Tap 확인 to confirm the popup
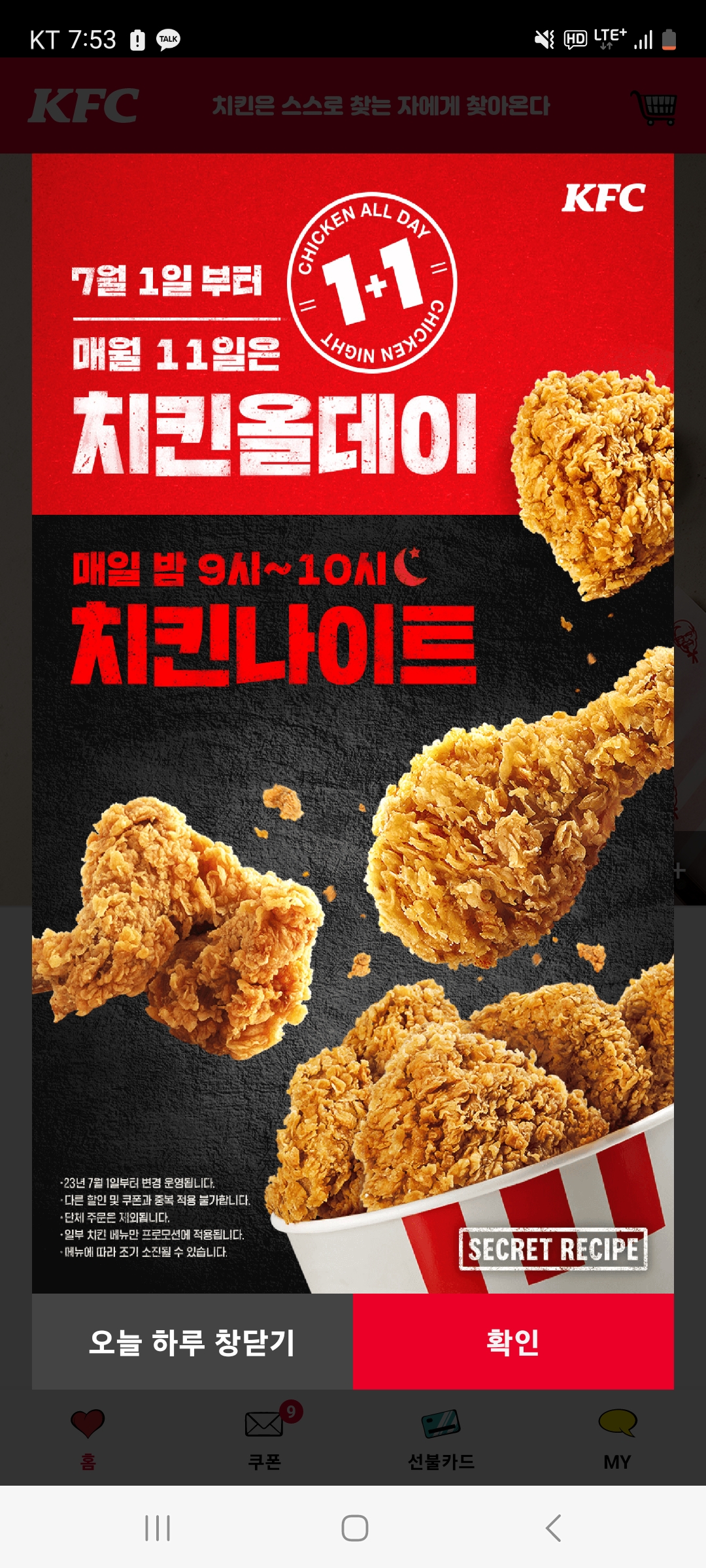 point(513,1341)
